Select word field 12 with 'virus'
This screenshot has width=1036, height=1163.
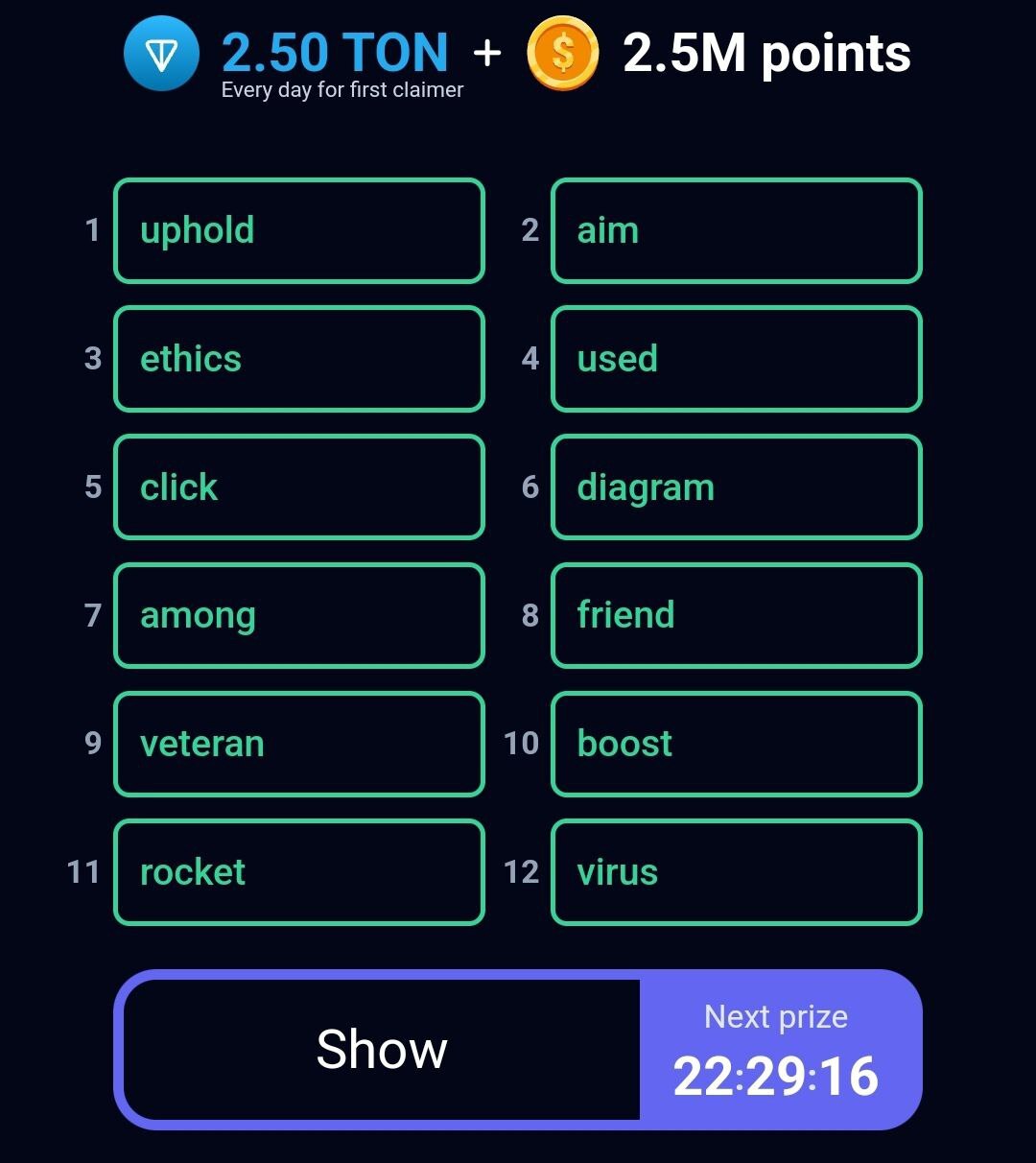(x=736, y=872)
